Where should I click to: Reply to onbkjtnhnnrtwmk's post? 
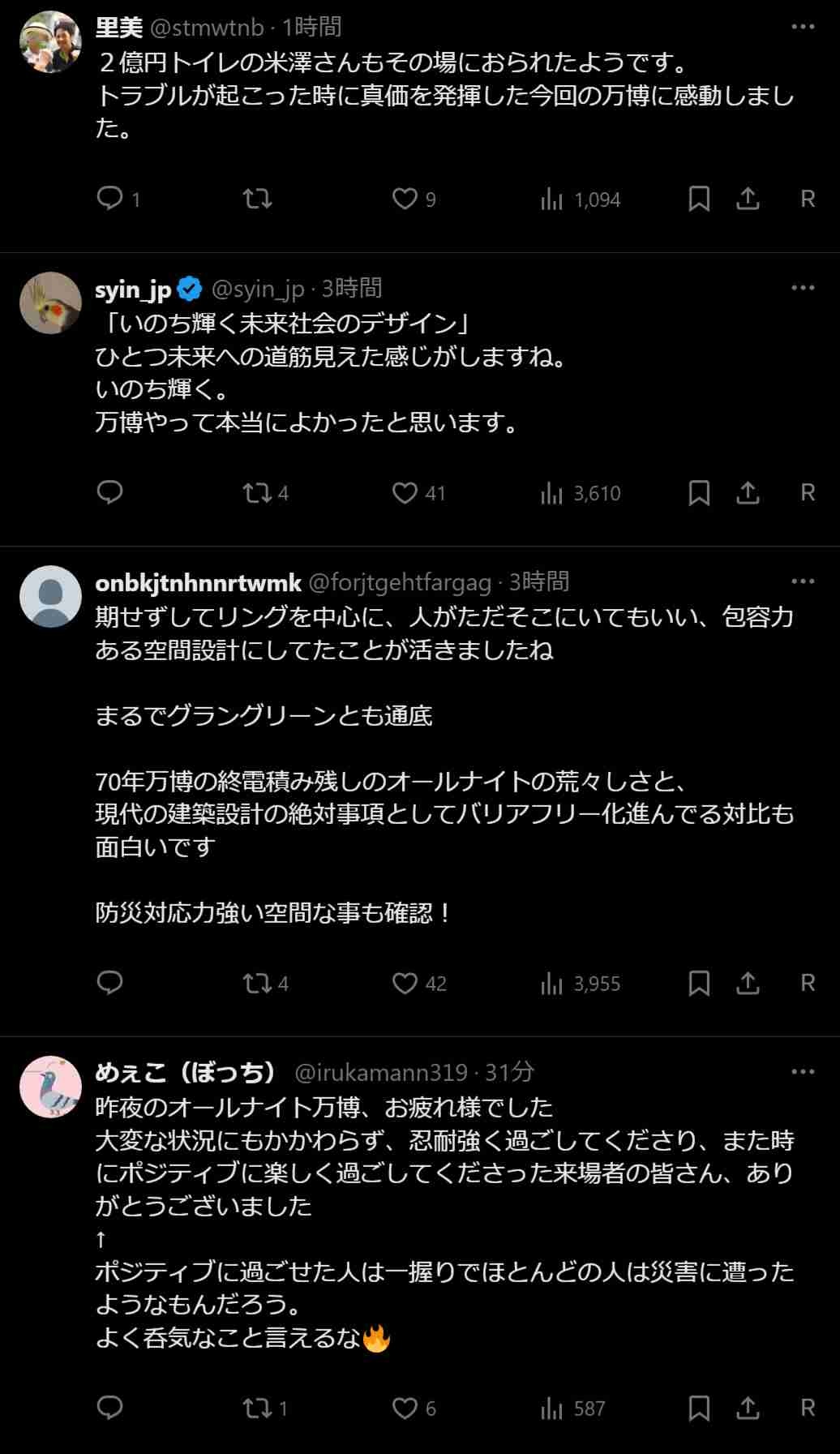(x=109, y=983)
